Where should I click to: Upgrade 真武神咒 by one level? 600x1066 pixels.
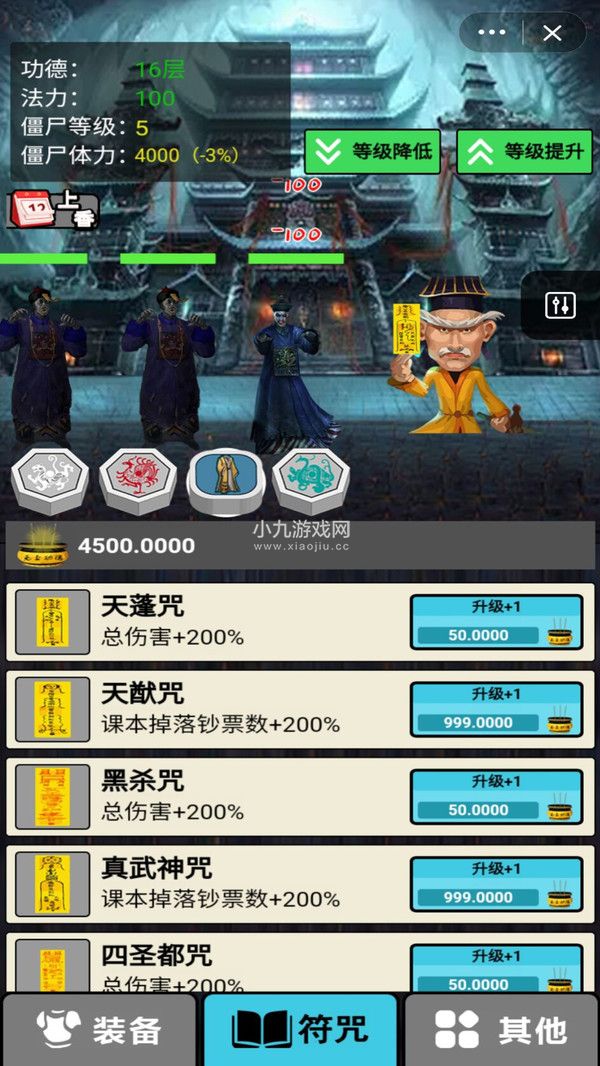click(496, 884)
